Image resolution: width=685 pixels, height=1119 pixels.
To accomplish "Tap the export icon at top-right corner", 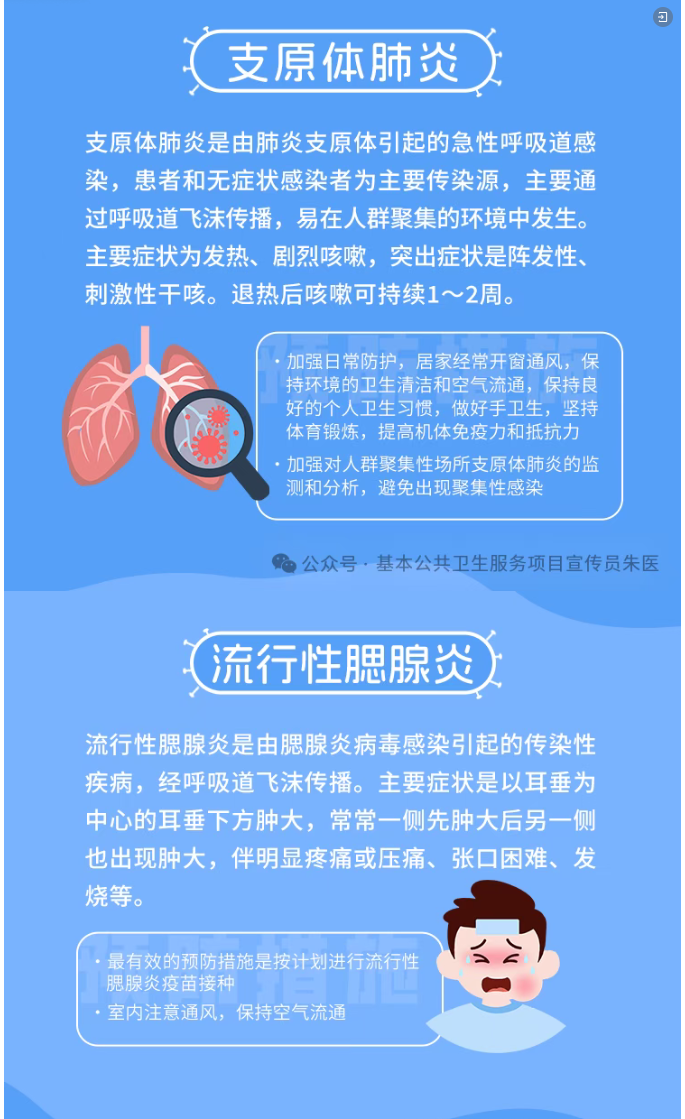I will (663, 17).
